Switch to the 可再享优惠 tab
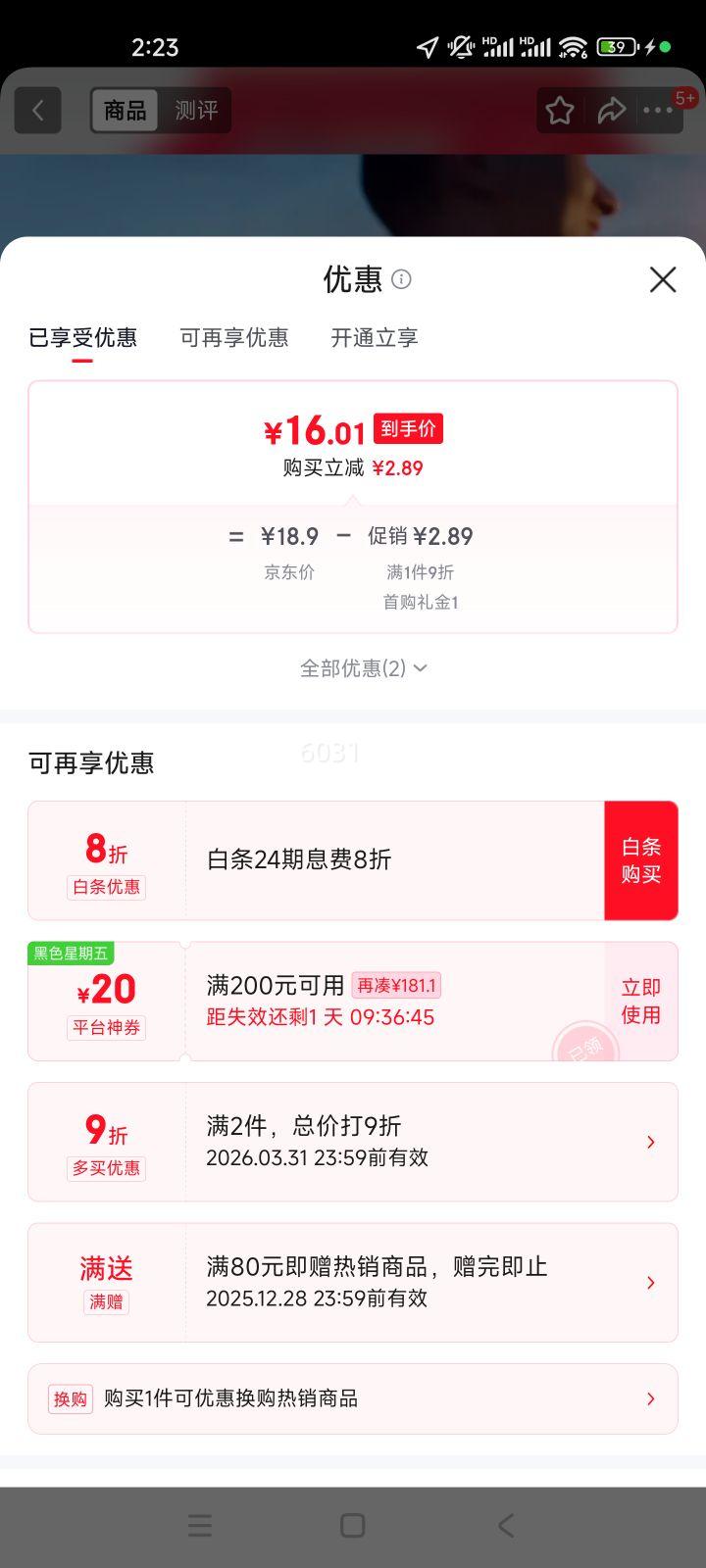 [234, 337]
